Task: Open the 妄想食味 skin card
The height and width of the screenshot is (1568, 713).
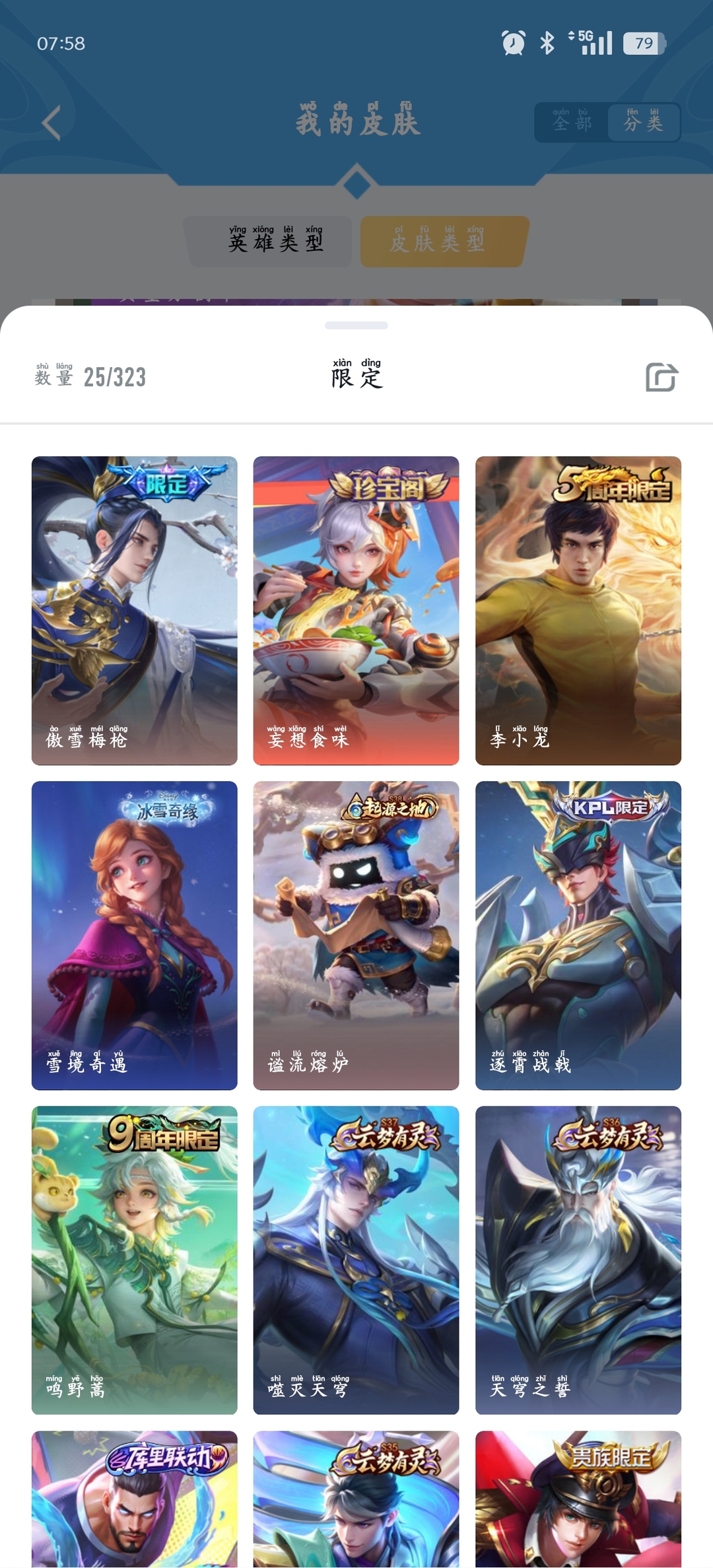Action: click(x=356, y=610)
